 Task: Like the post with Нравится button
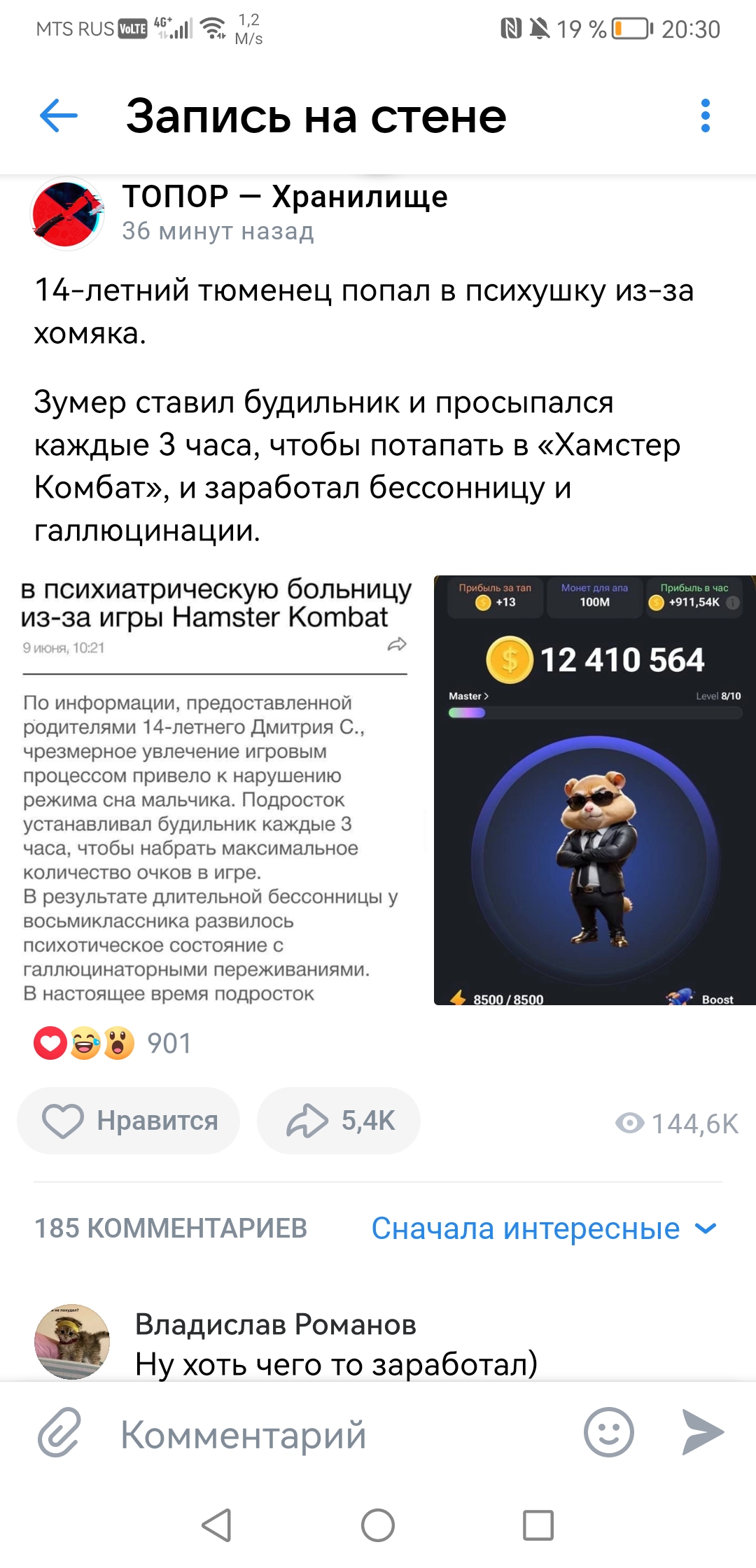[x=129, y=1121]
